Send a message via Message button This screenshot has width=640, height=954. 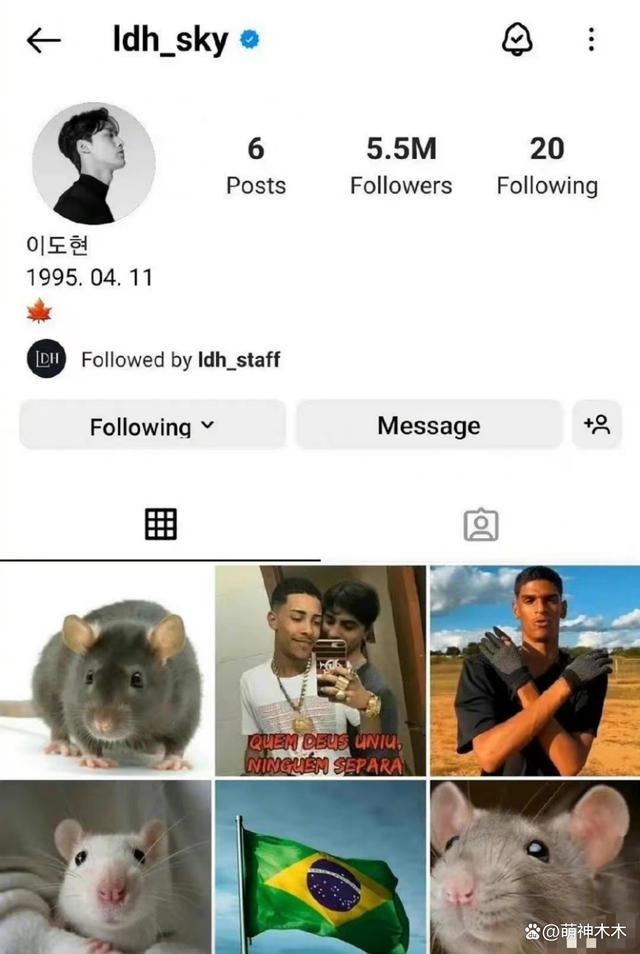pos(428,426)
